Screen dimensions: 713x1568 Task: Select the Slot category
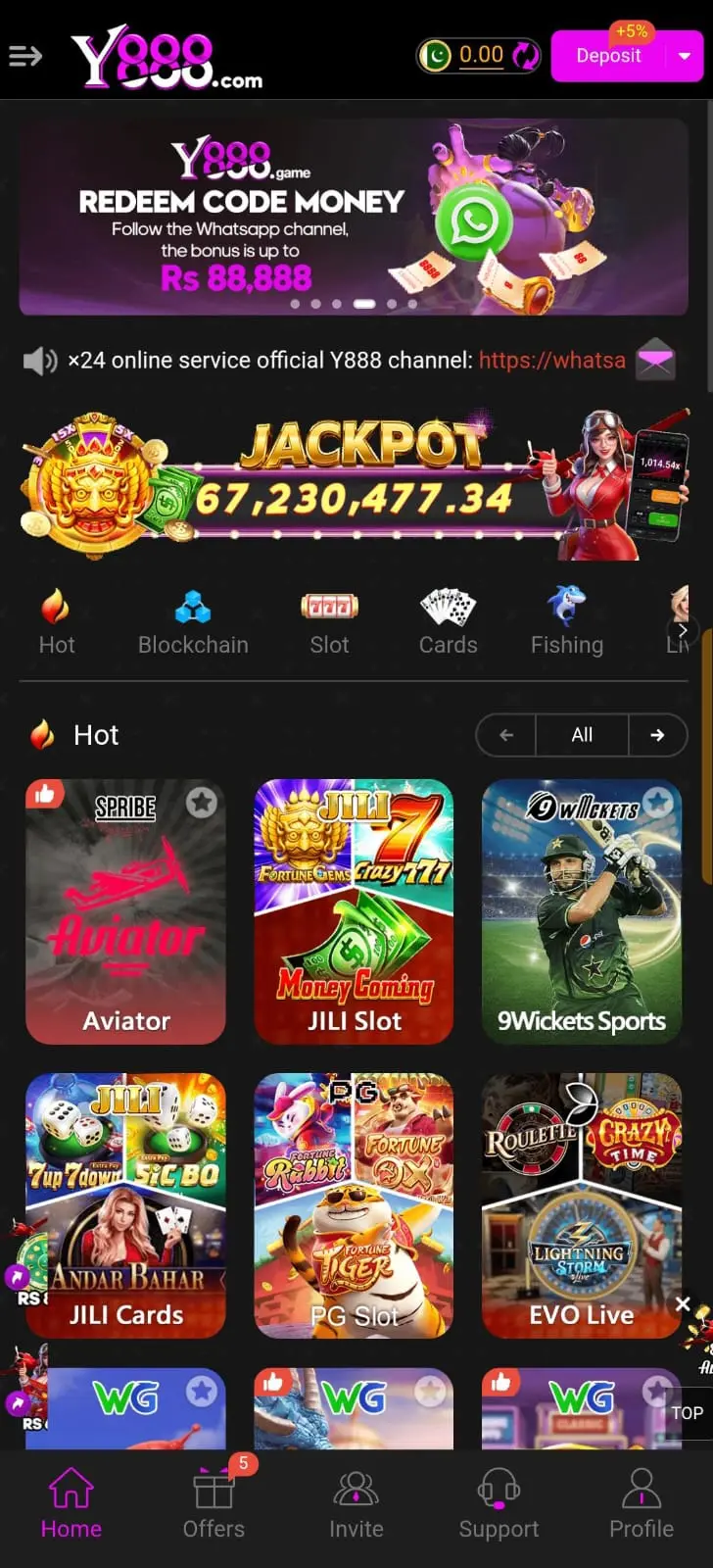click(329, 623)
